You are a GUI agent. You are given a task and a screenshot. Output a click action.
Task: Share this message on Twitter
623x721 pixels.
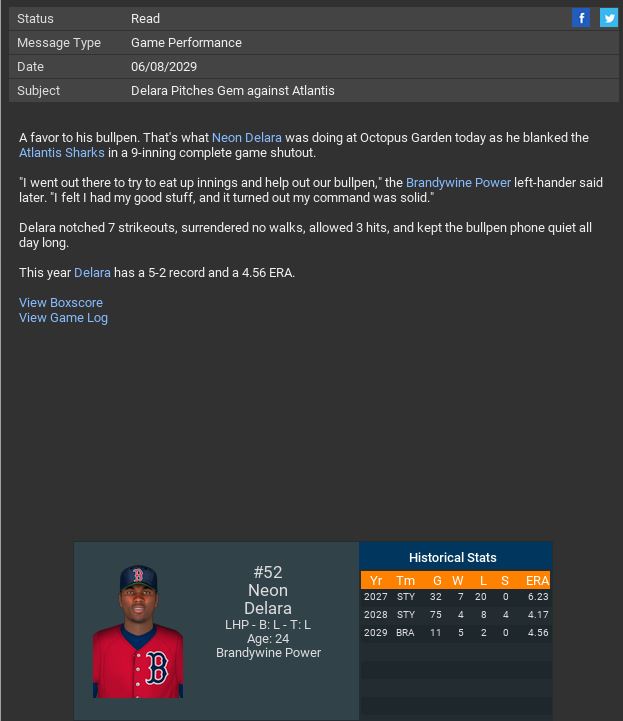(609, 18)
